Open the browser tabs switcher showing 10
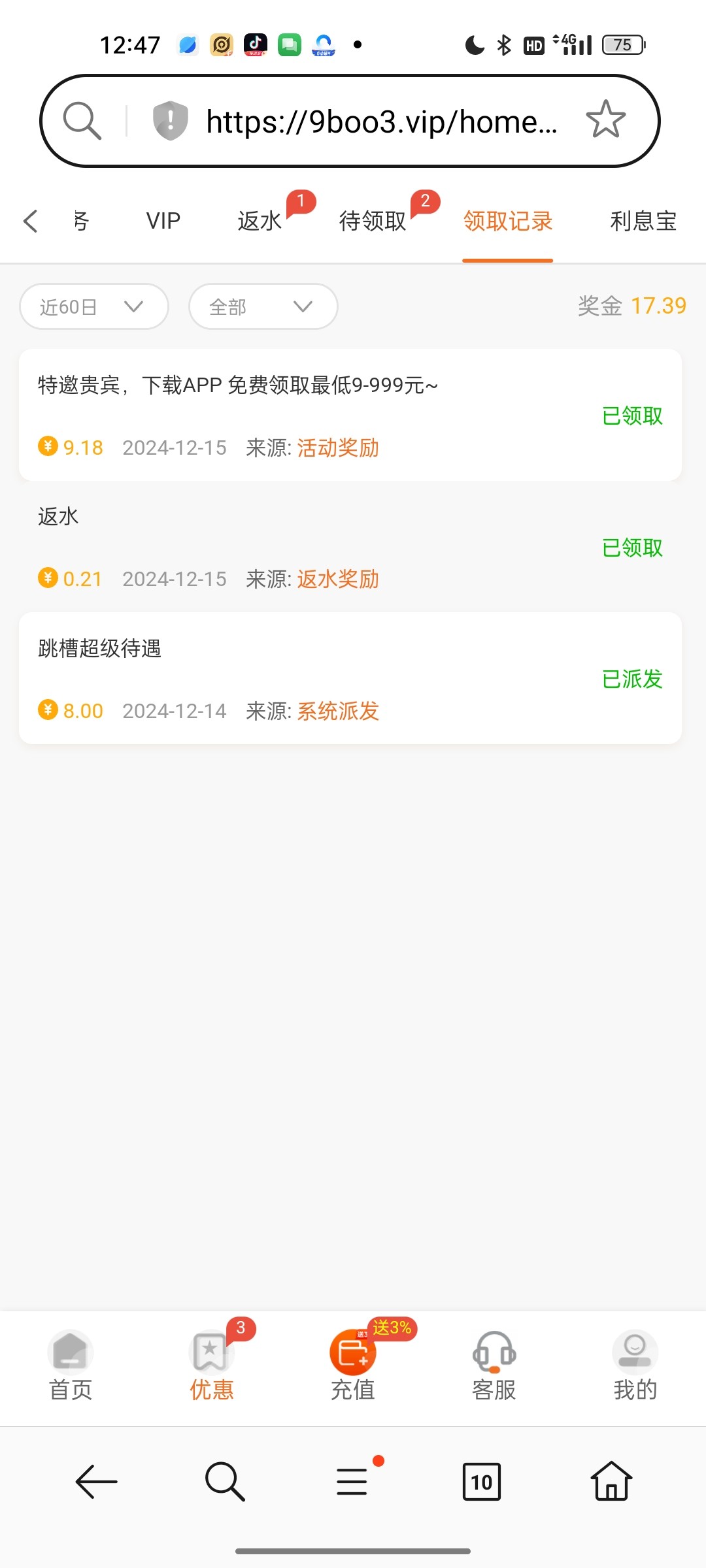Screen dimensions: 706x1568 [x=482, y=1482]
